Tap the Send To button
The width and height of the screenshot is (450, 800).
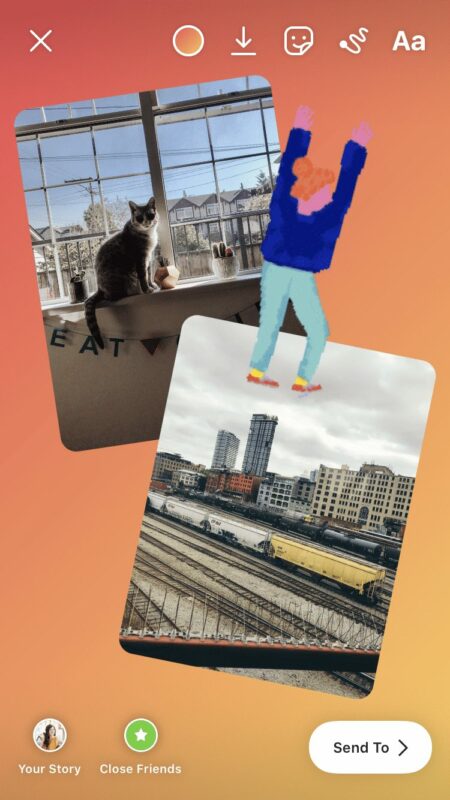(370, 747)
